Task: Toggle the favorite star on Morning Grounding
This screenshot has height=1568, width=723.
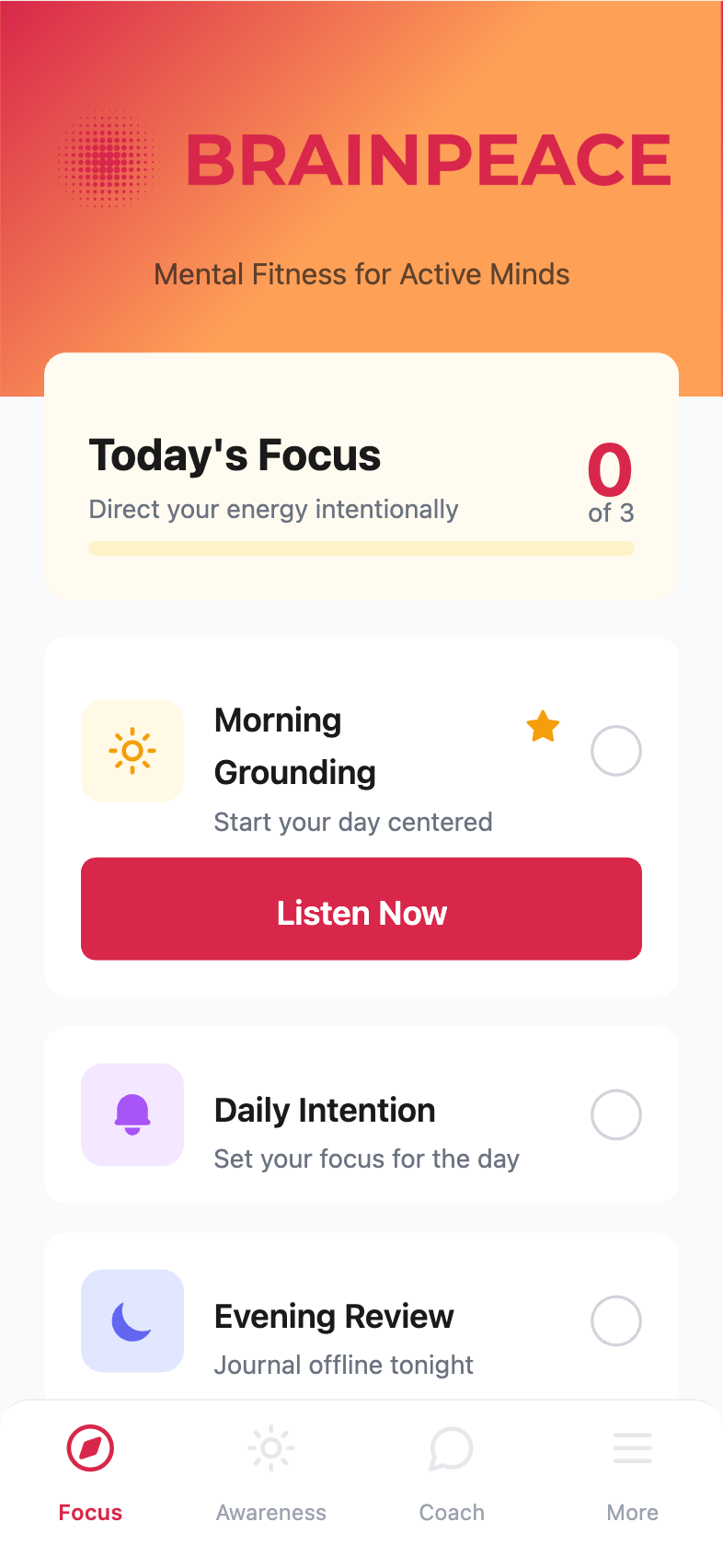Action: (543, 727)
